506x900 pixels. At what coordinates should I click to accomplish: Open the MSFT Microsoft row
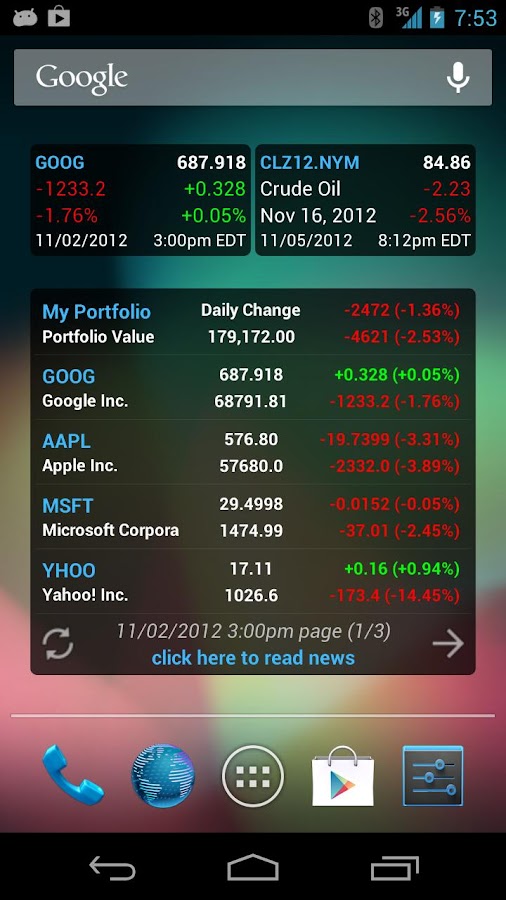coord(252,517)
